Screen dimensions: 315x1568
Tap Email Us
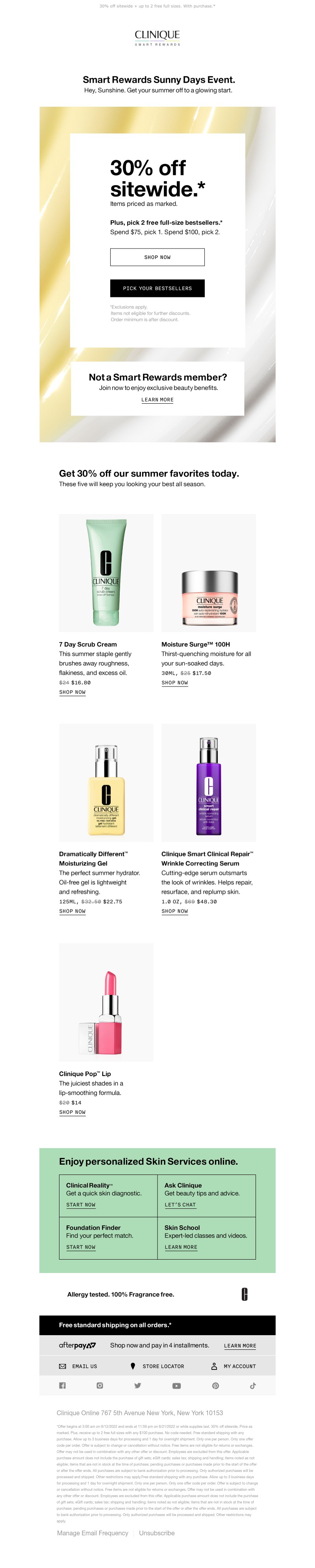78,1366
